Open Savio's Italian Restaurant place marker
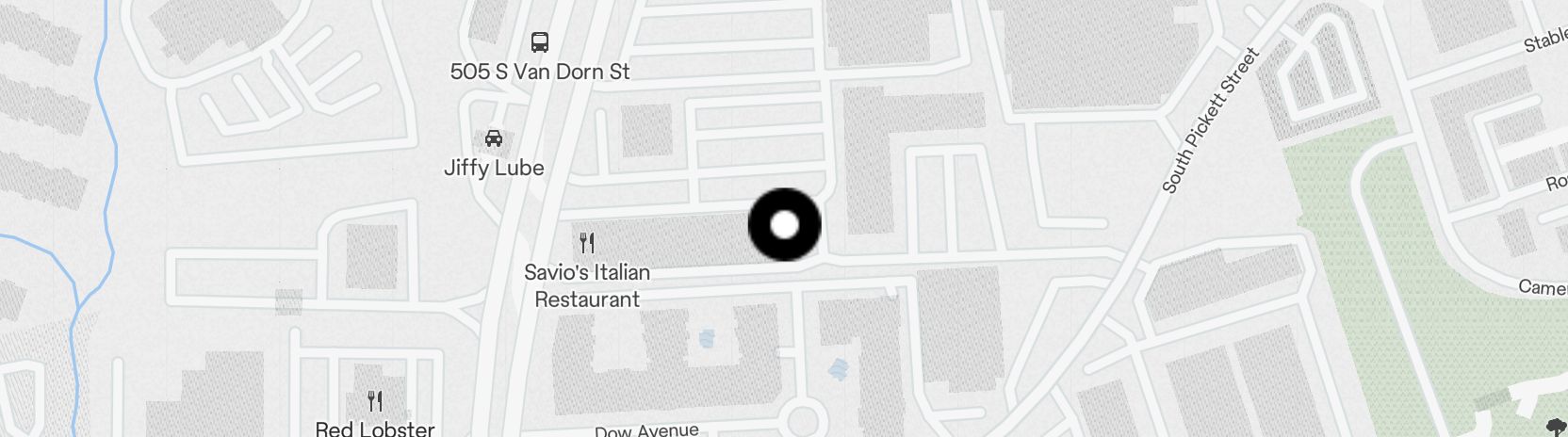 (x=587, y=244)
